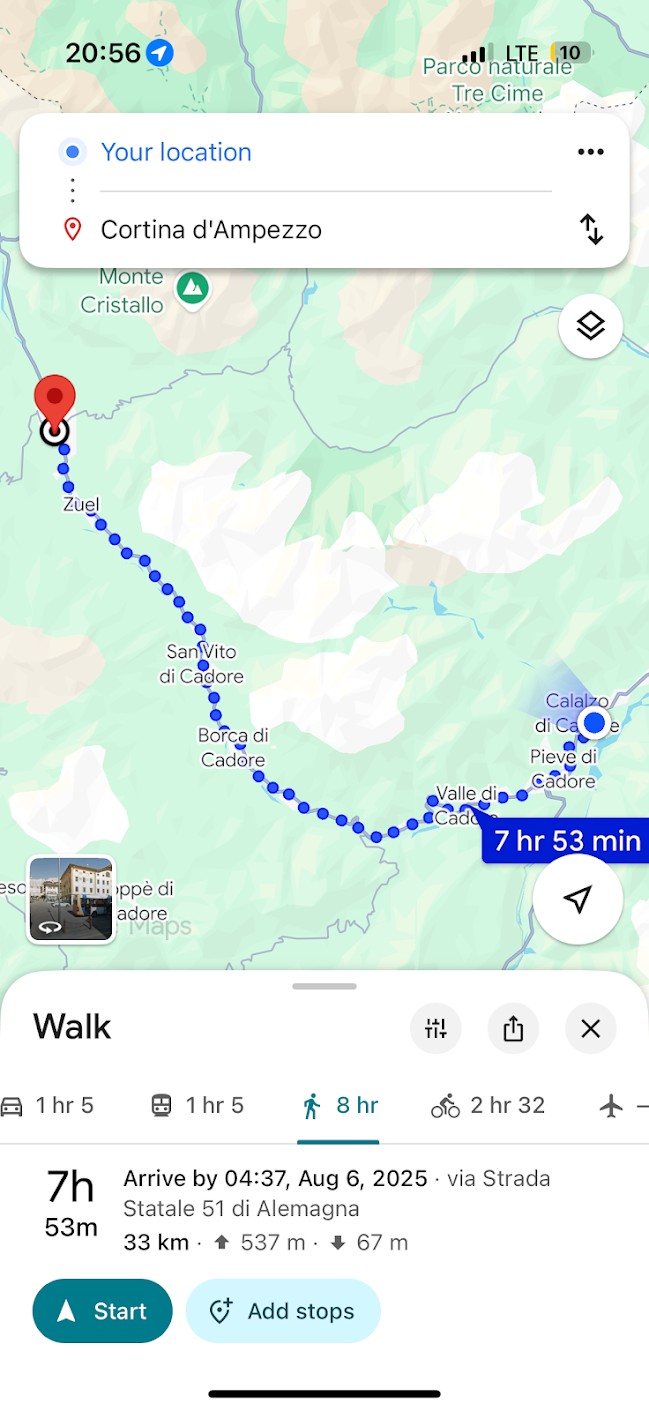Recenter the map on my location
This screenshot has width=649, height=1411.
(578, 899)
